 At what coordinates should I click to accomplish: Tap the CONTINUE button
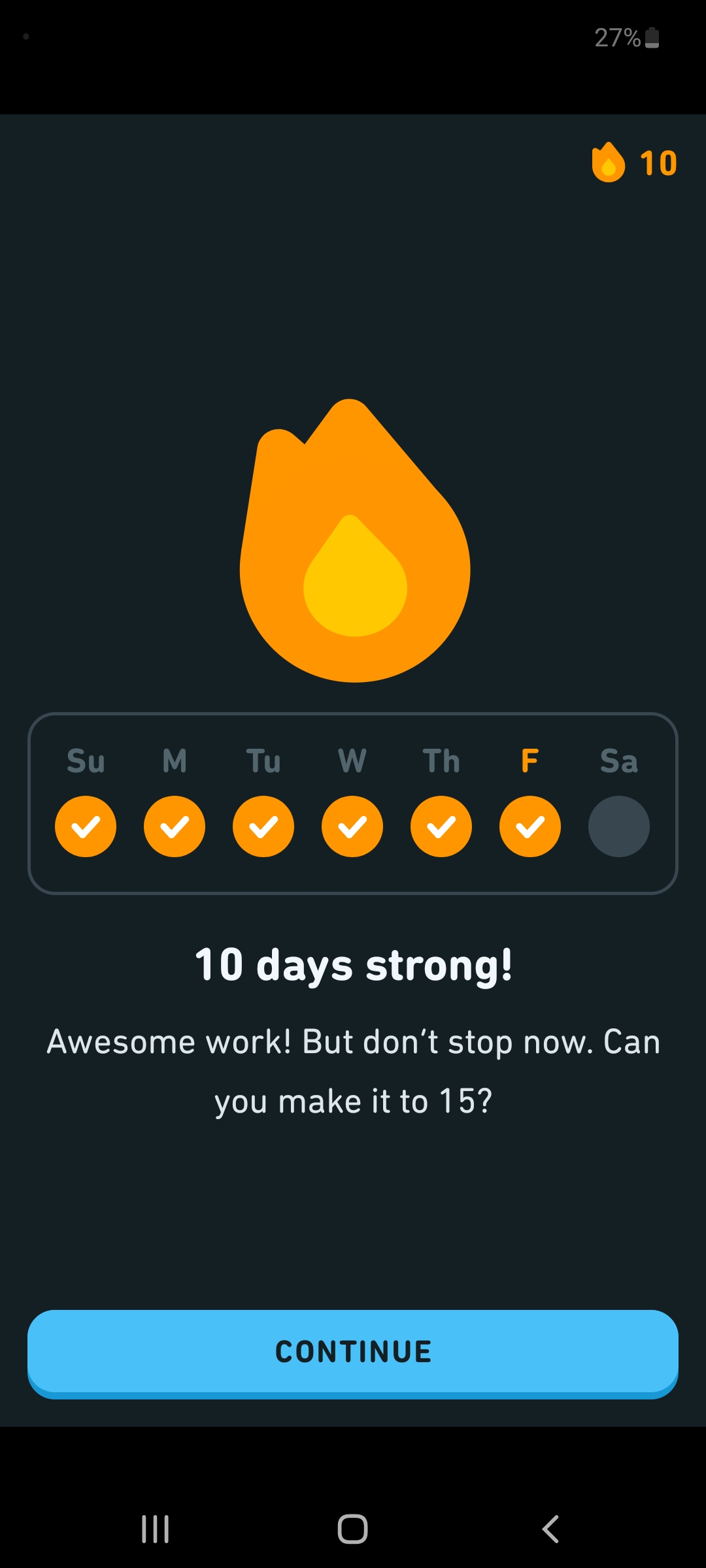point(353,1353)
